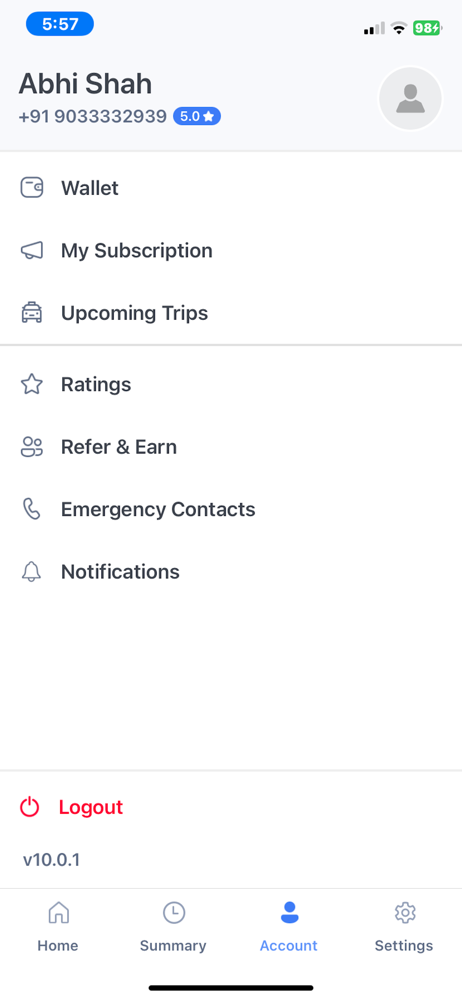Tap the profile avatar picture
This screenshot has width=462, height=1000.
coord(410,99)
